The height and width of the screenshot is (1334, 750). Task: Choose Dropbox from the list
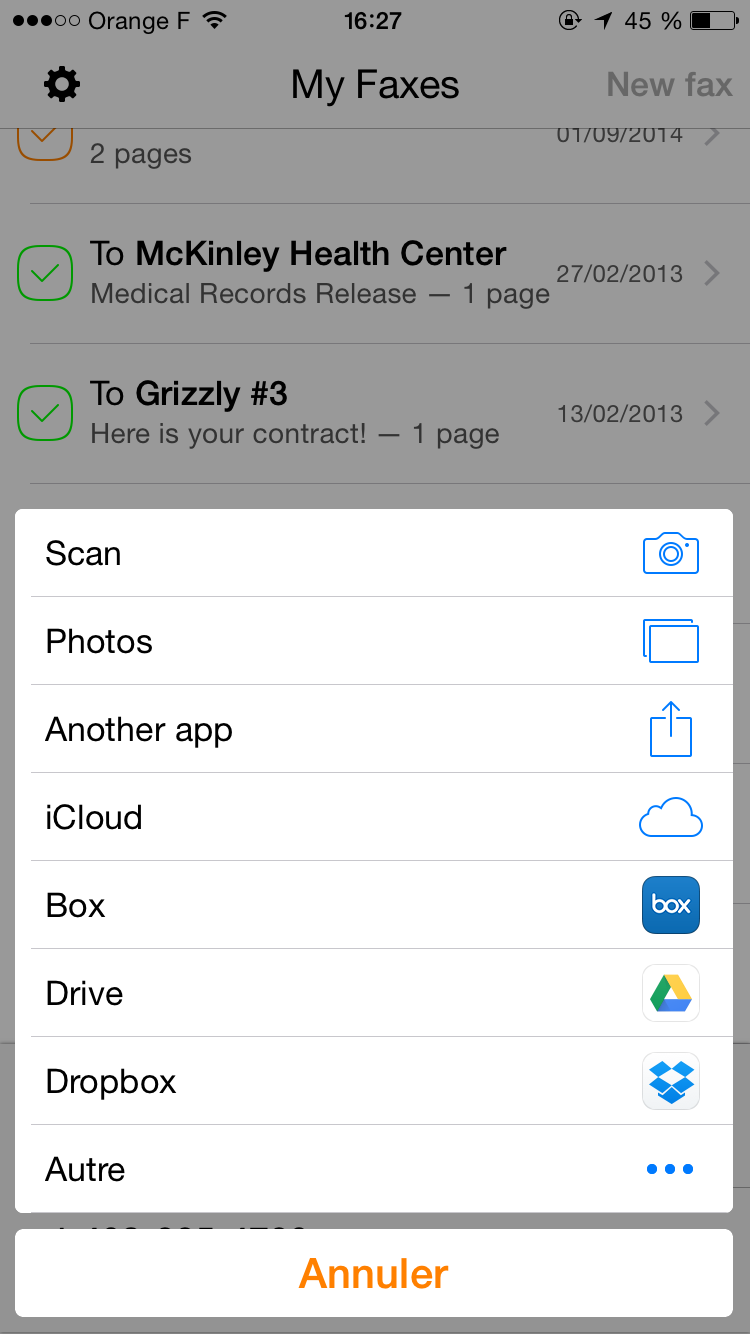coord(374,1081)
